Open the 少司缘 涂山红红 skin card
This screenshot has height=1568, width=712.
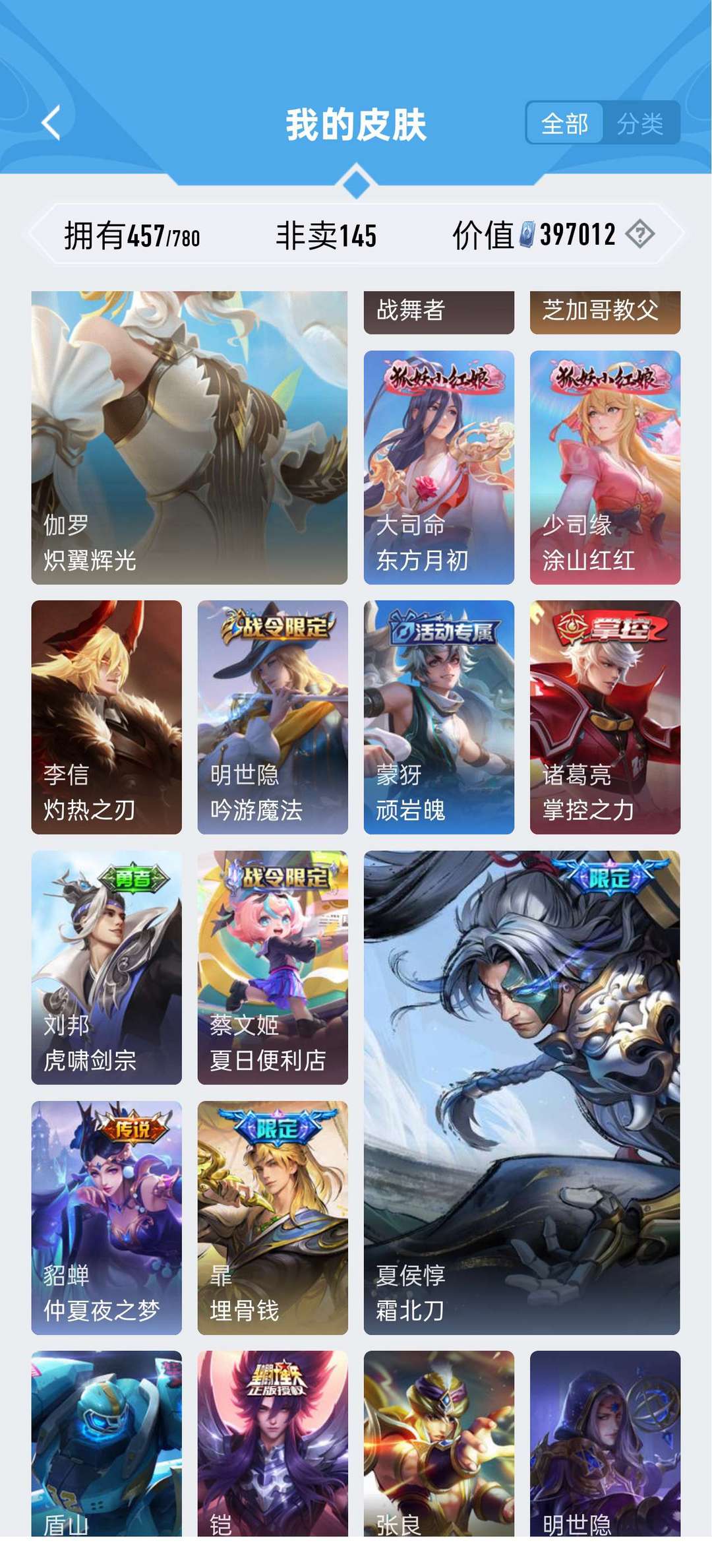click(605, 467)
